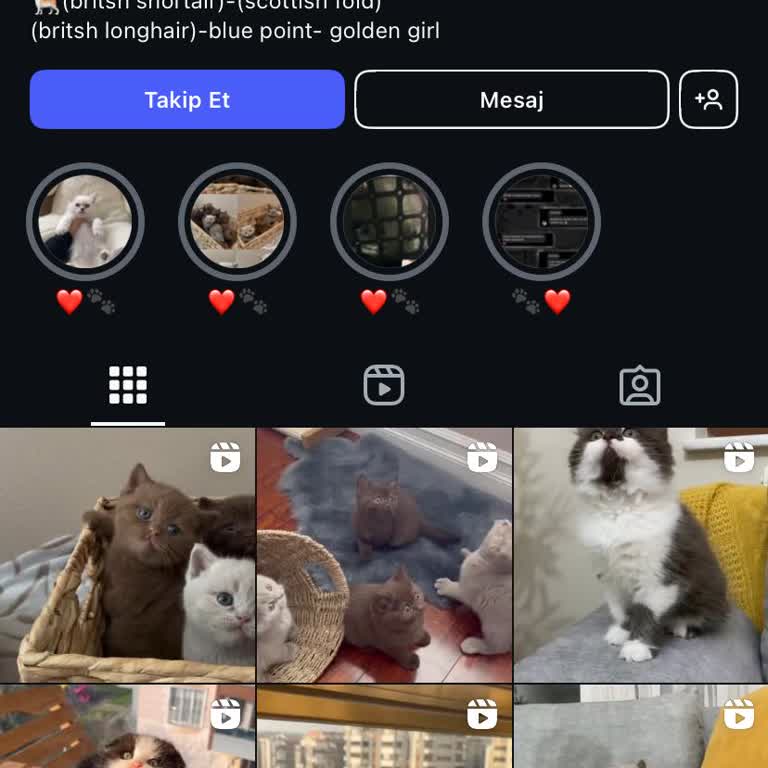Open the reel of kittens in a wicker basket
The height and width of the screenshot is (768, 768).
127,555
